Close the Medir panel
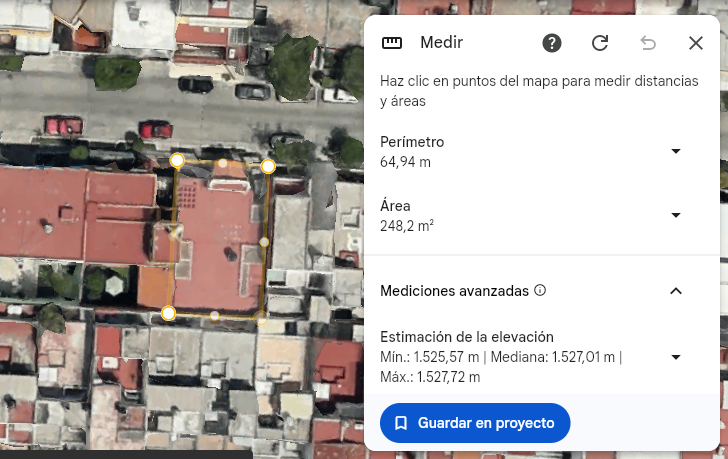Image resolution: width=728 pixels, height=459 pixels. [696, 43]
